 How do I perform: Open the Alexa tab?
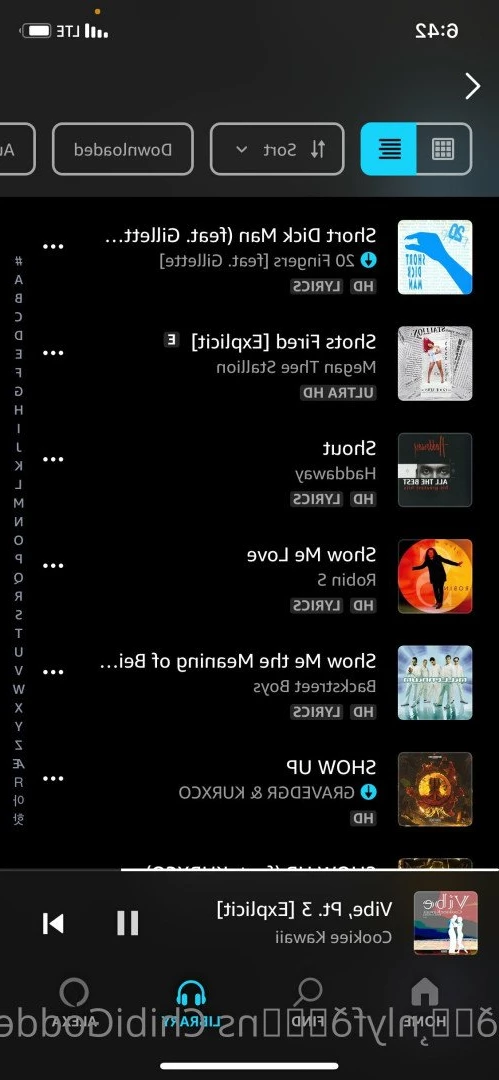(x=74, y=1003)
